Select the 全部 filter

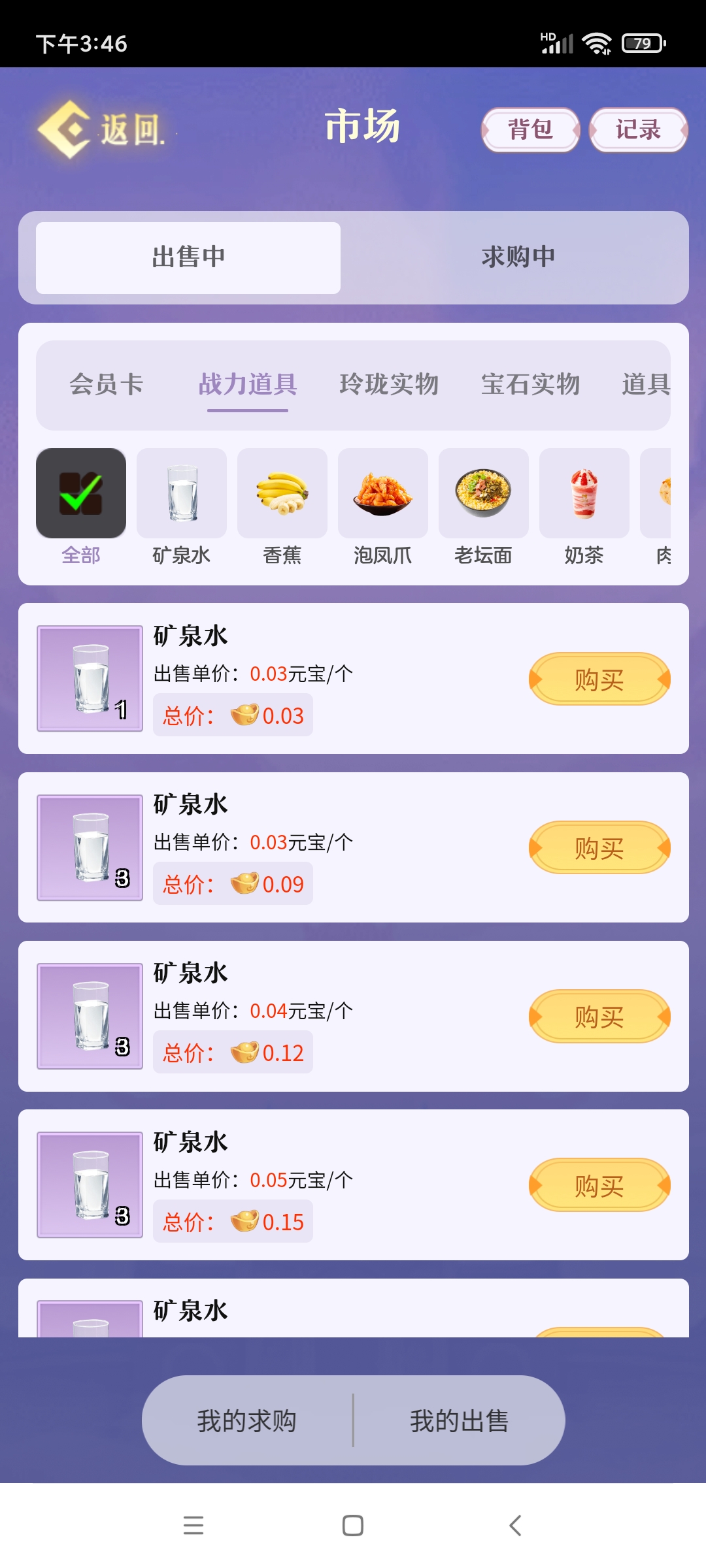(81, 507)
